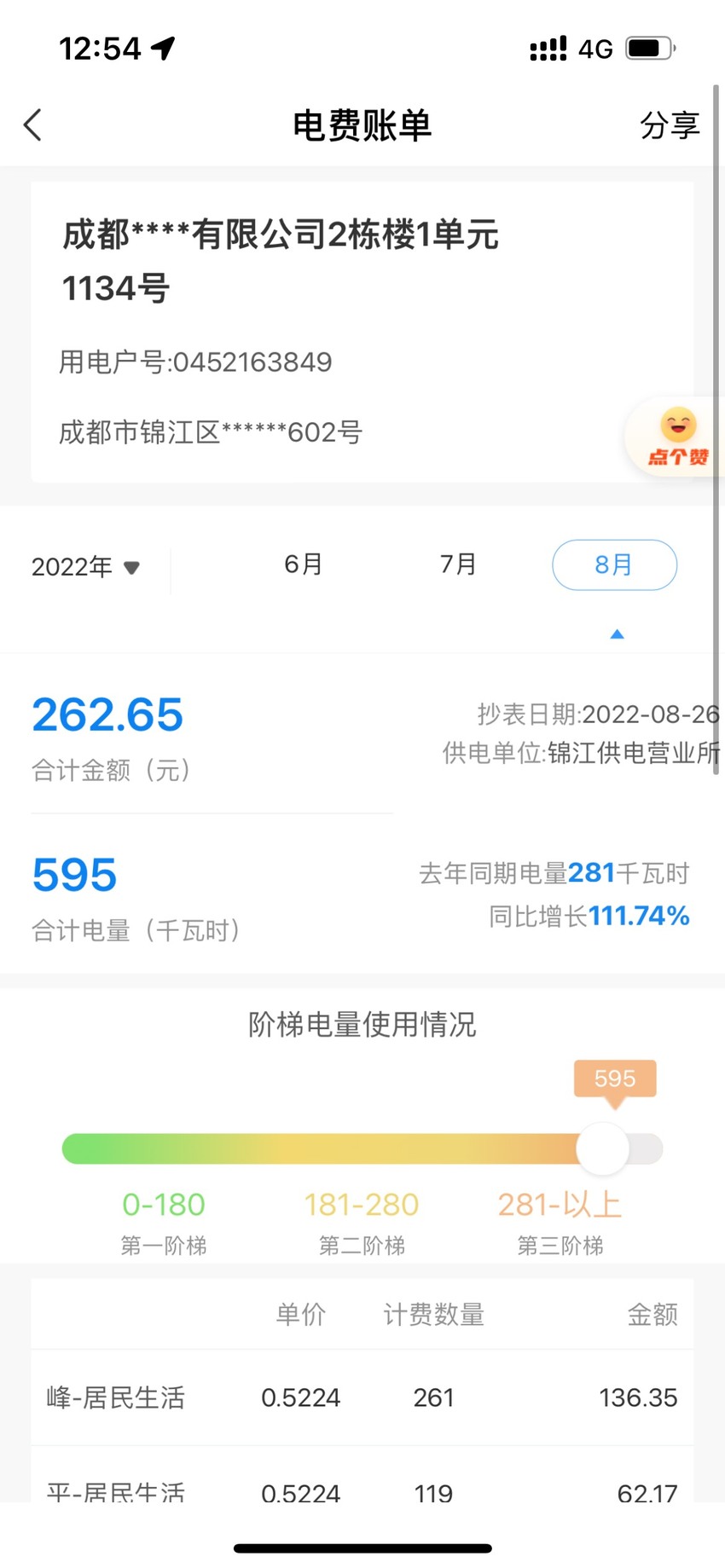
Task: Tap 分享 to share the bill
Action: [670, 125]
